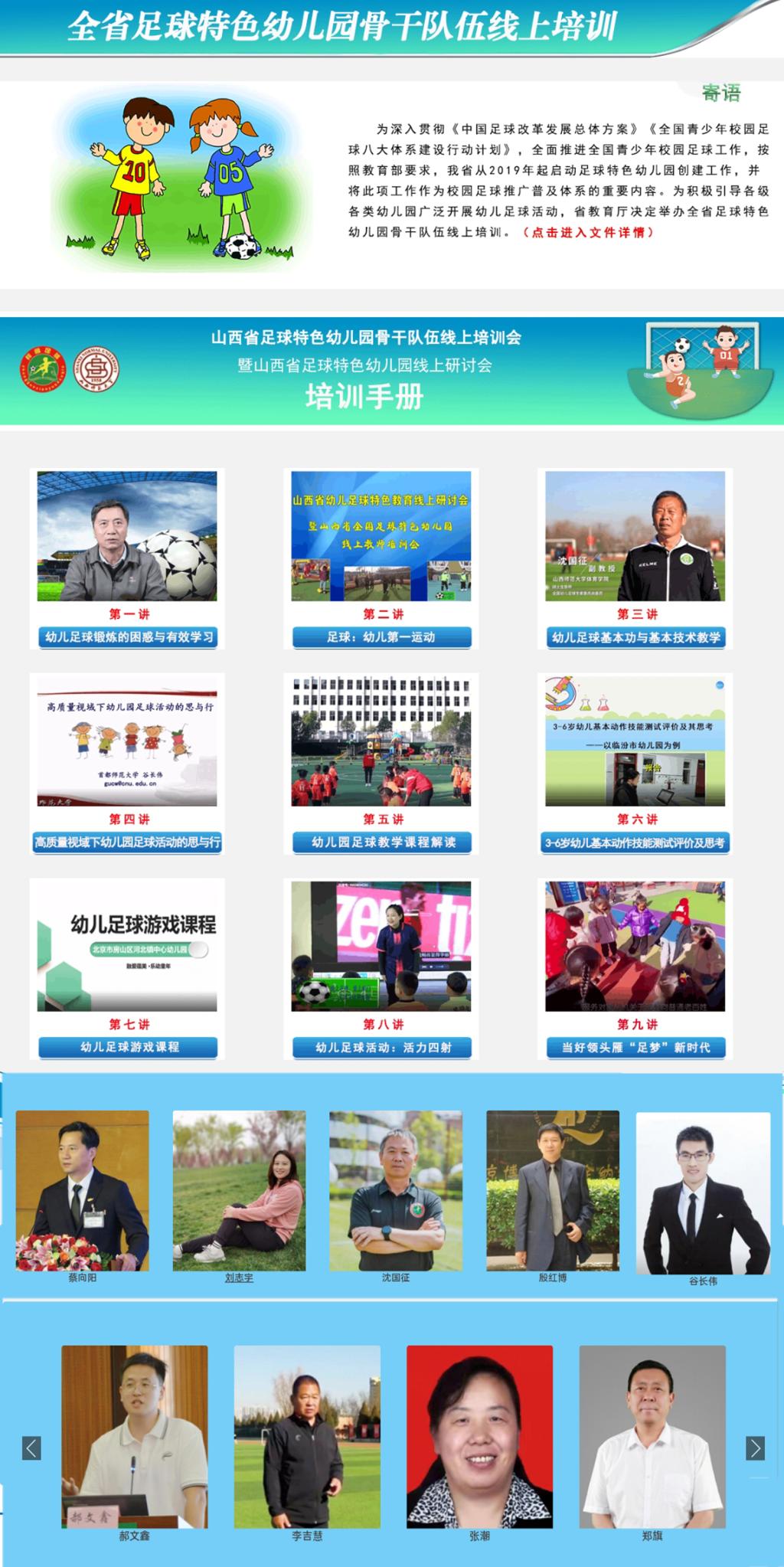Show previous speakers with the left arrow
Screen dimensions: 784x1567
click(31, 1448)
